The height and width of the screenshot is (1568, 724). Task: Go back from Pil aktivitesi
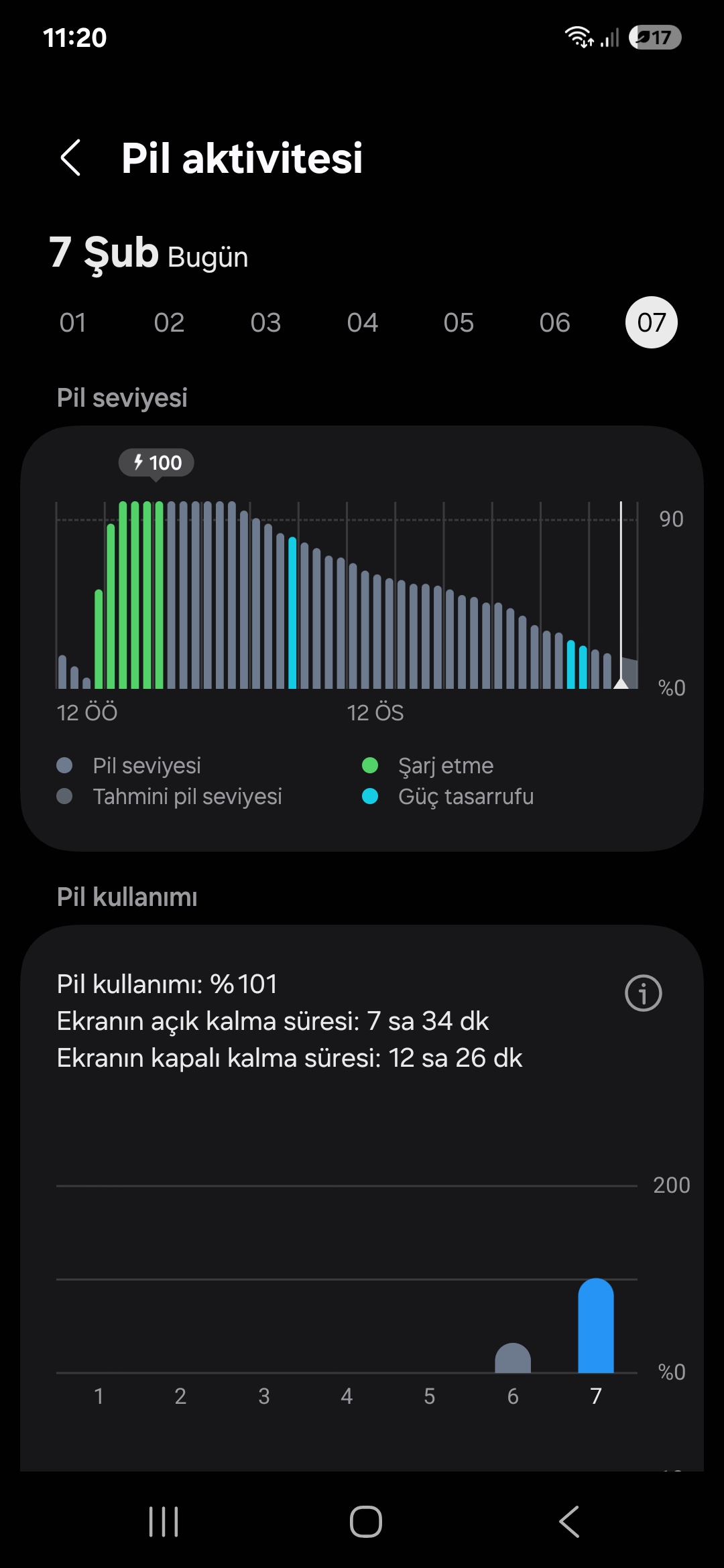point(71,158)
